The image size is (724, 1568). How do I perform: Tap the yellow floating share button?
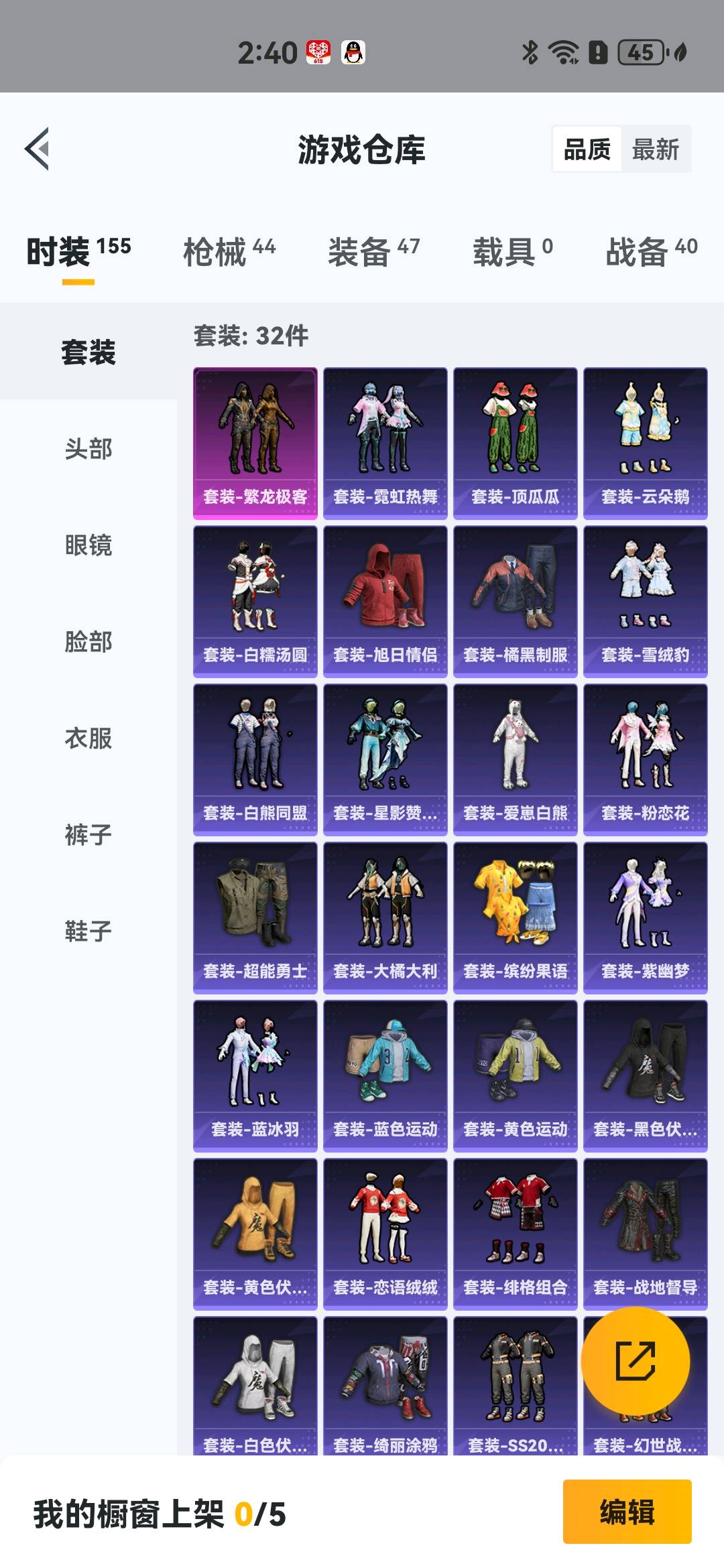[x=635, y=1361]
